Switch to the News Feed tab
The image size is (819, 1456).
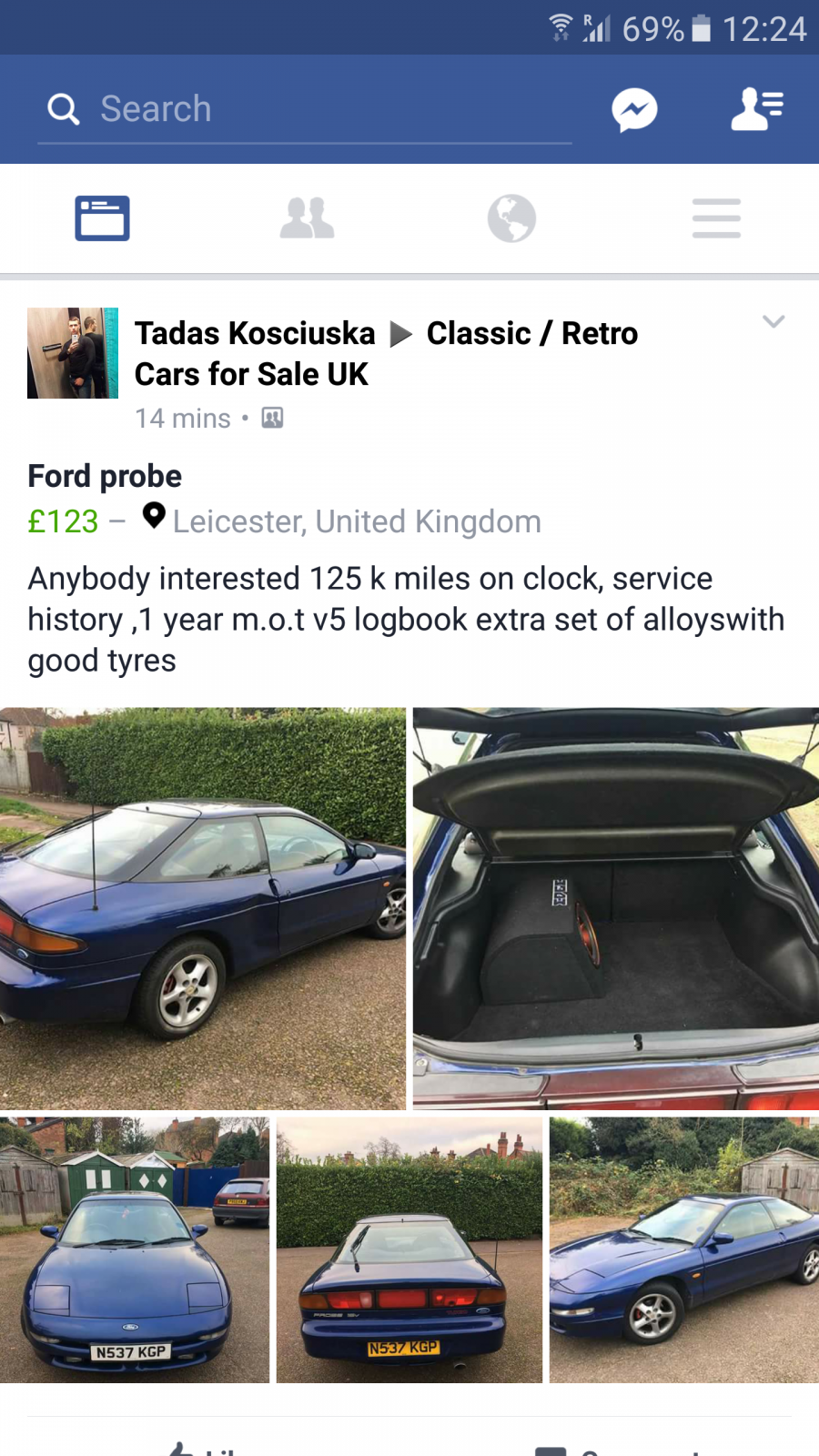tap(102, 218)
